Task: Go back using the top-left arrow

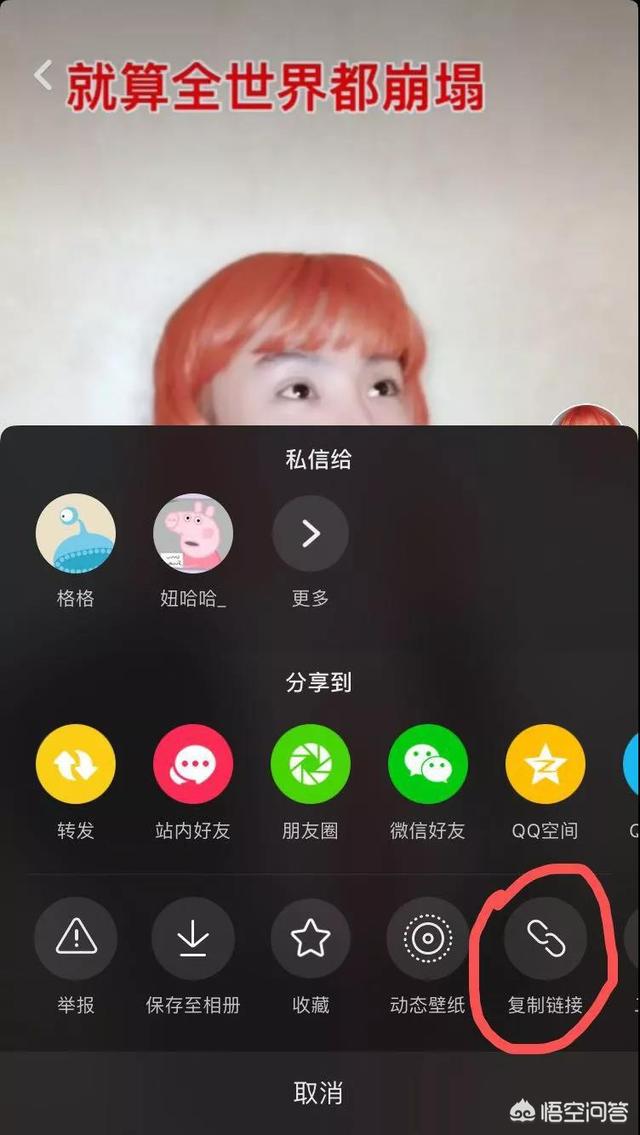Action: tap(43, 75)
